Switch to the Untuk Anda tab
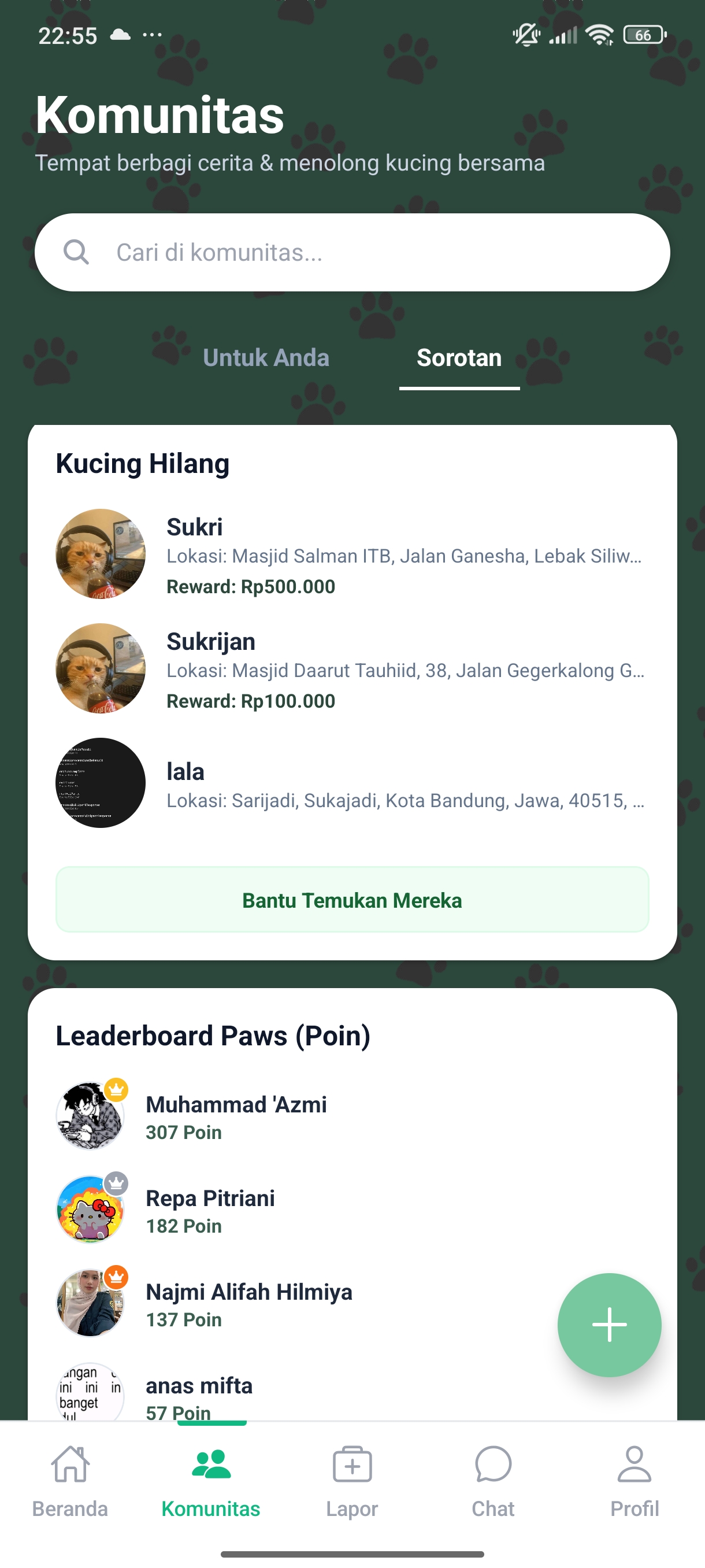This screenshot has width=705, height=1568. pos(266,357)
